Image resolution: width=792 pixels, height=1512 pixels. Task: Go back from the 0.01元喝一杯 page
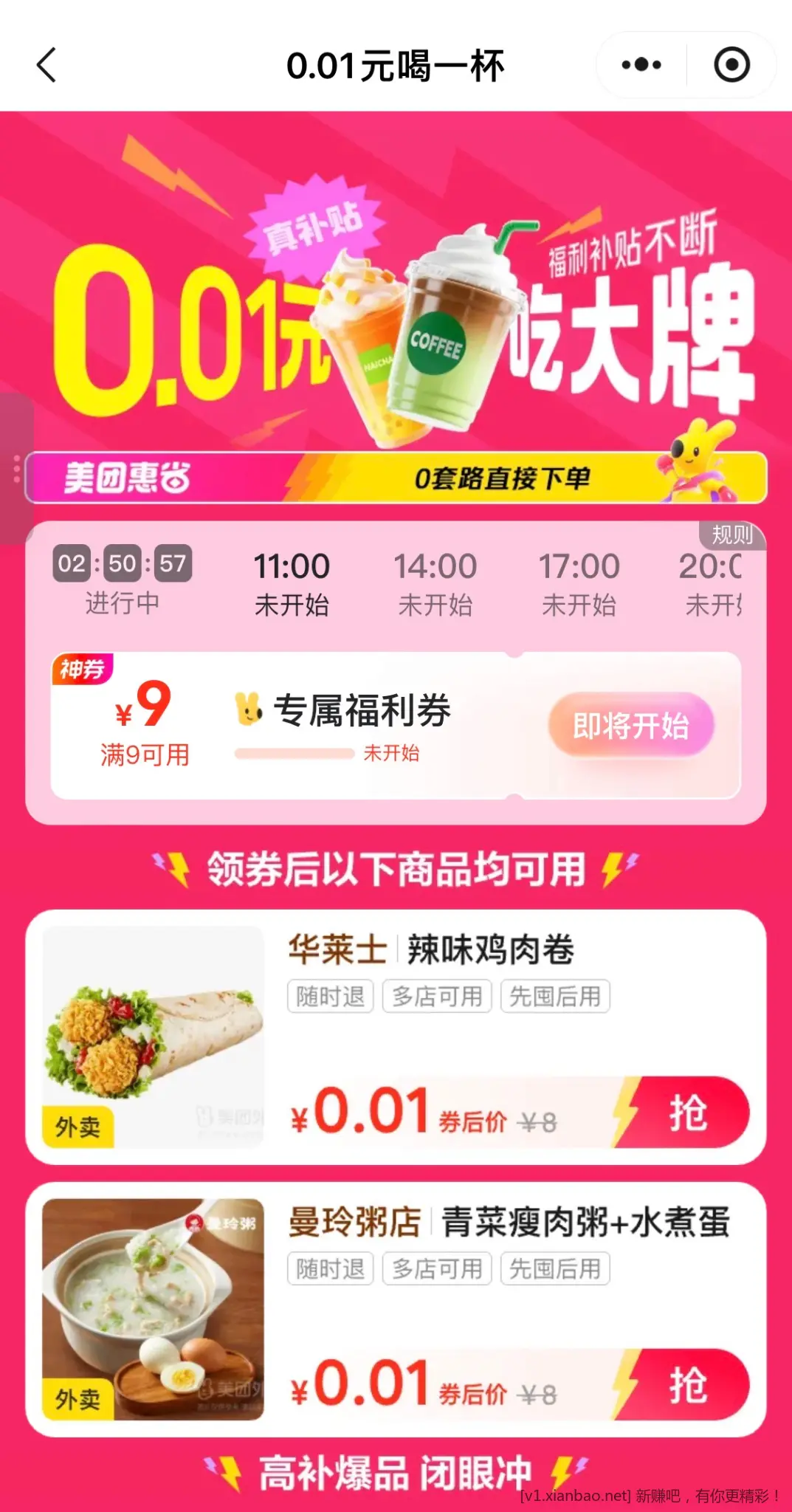click(x=47, y=65)
